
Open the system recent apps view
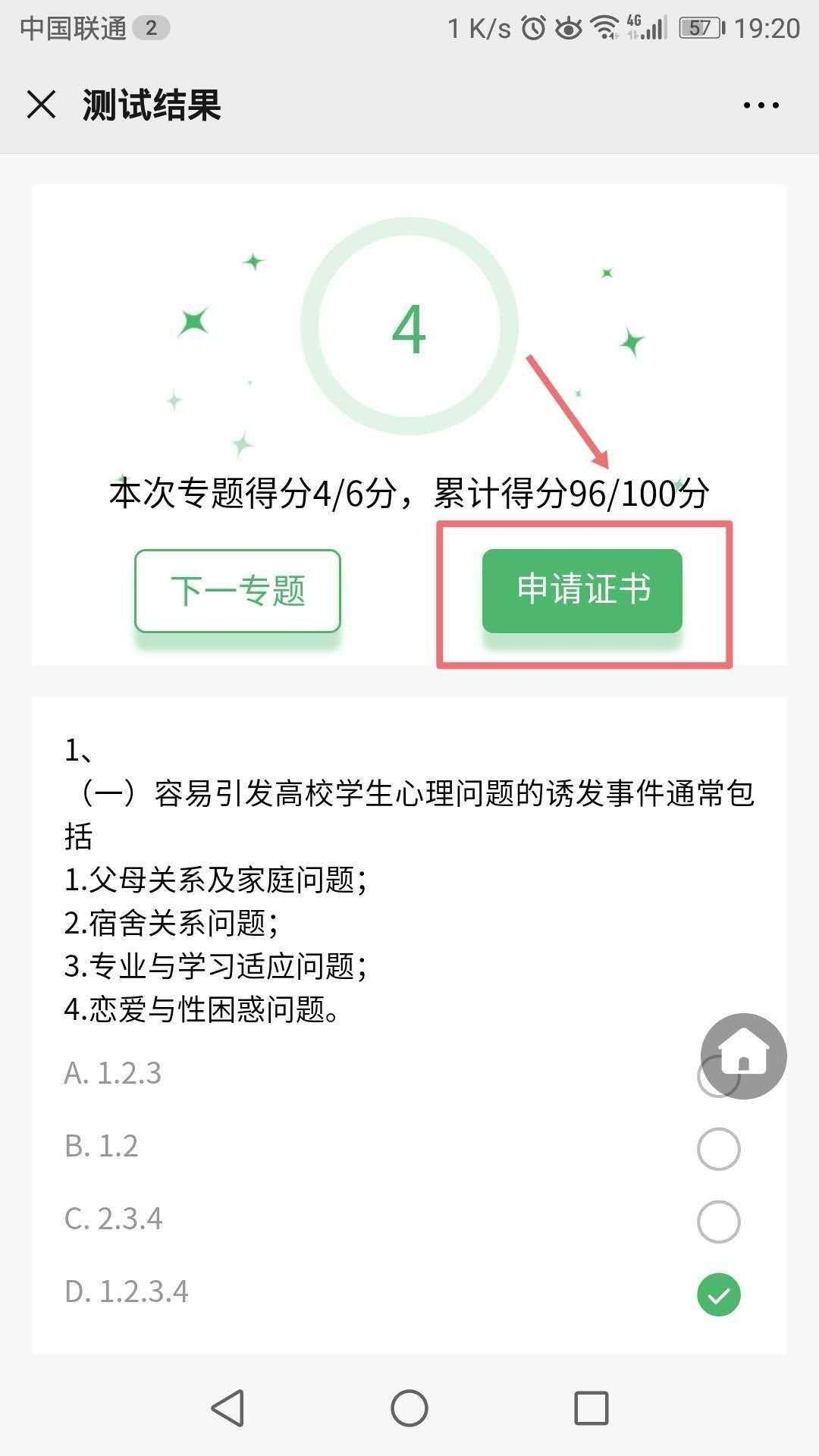(591, 1408)
